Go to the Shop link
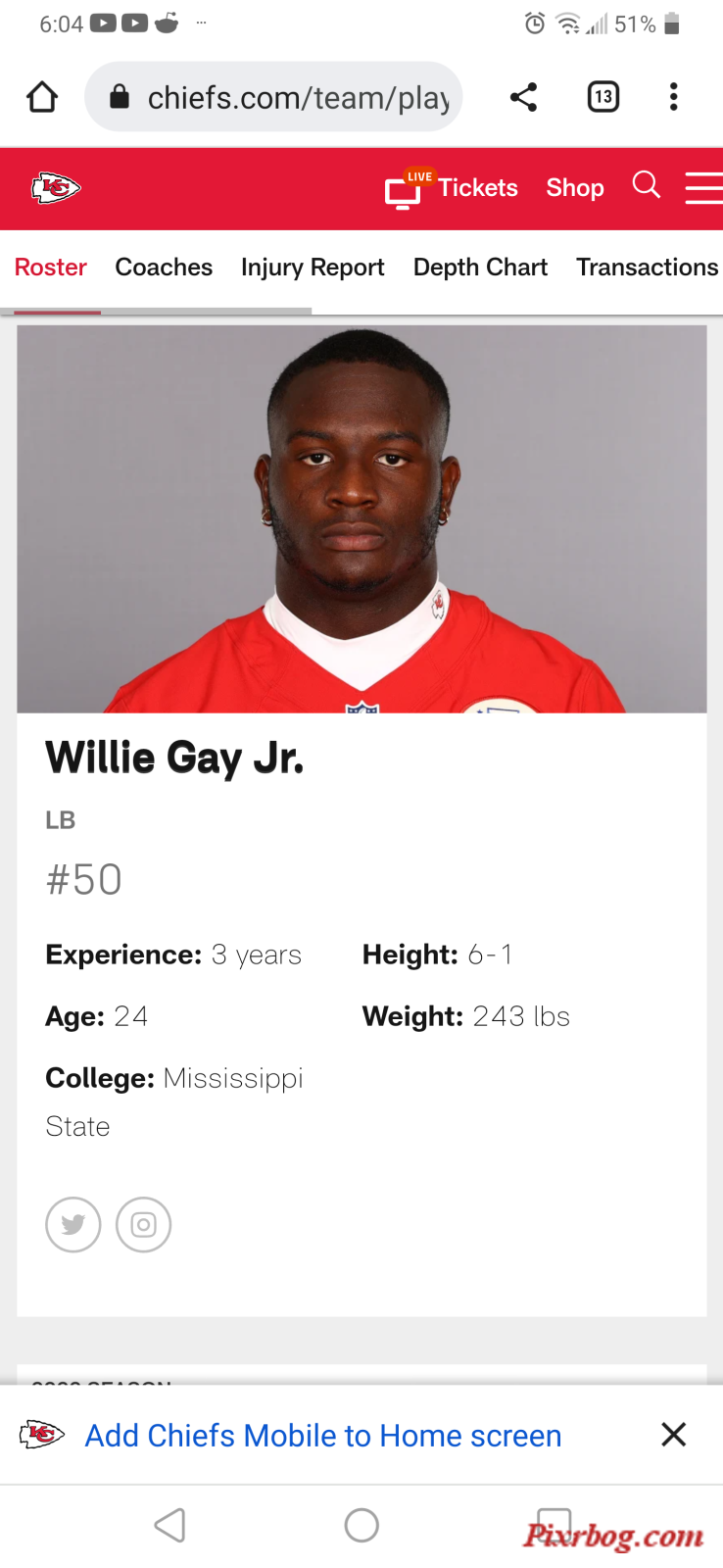Image resolution: width=723 pixels, height=1568 pixels. pos(575,188)
